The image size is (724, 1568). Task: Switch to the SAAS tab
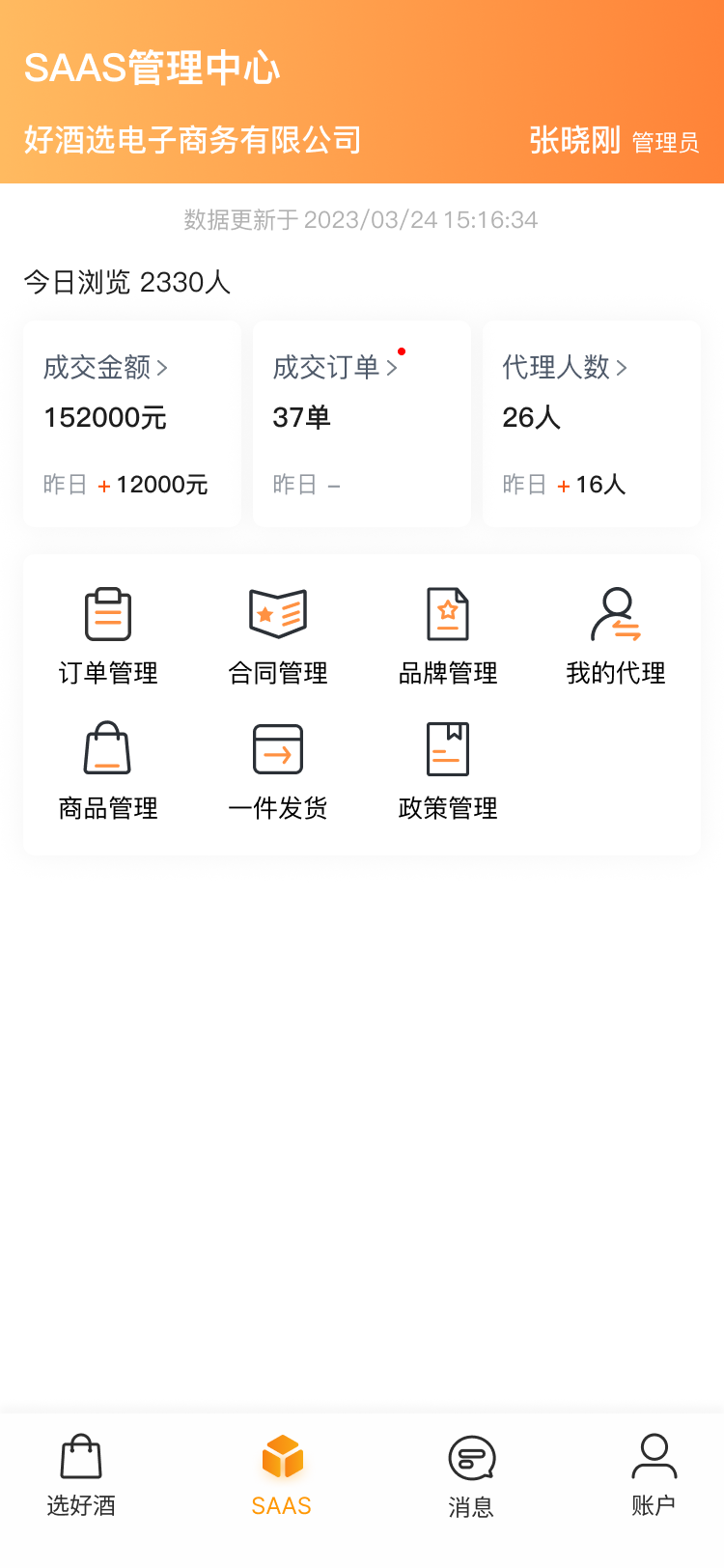click(x=282, y=1475)
